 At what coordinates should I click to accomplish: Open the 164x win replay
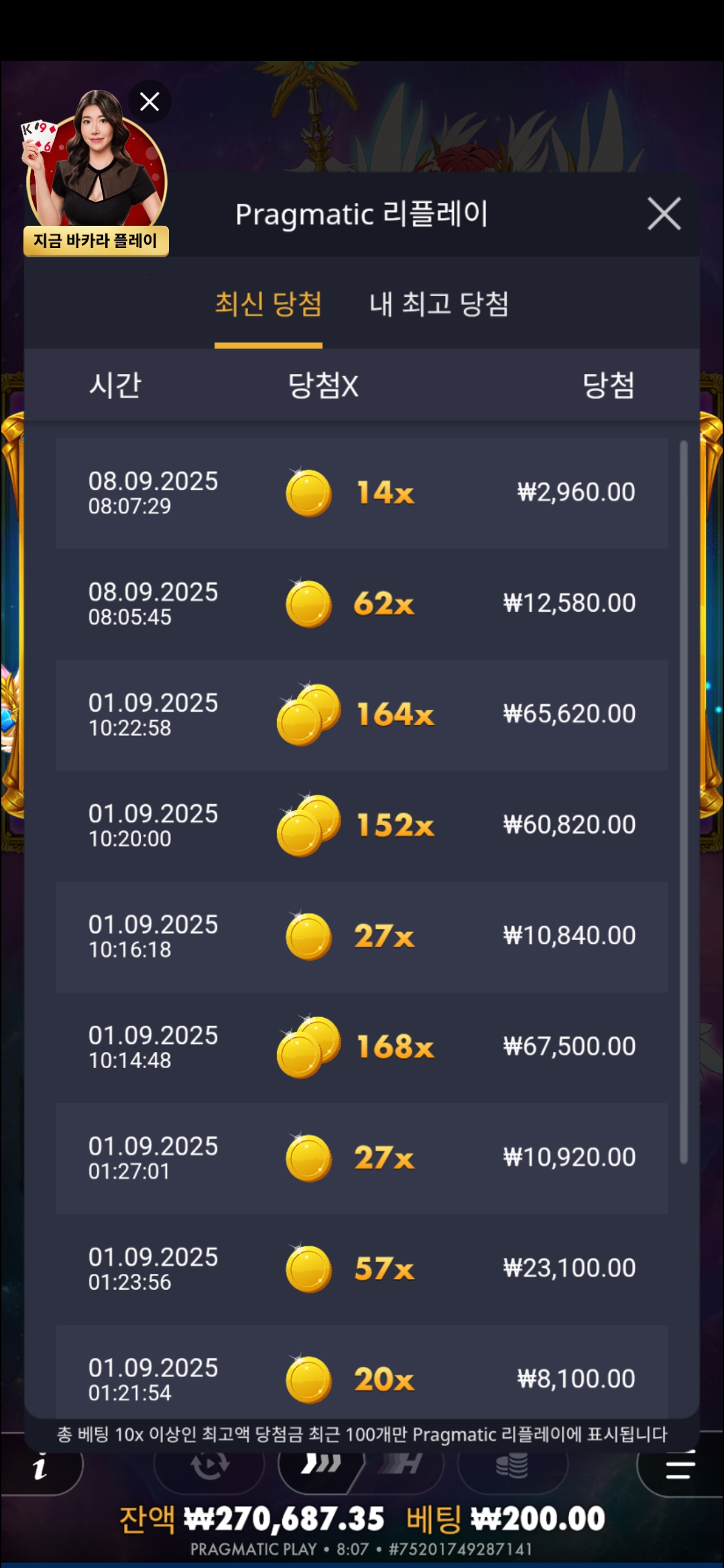pyautogui.click(x=361, y=714)
